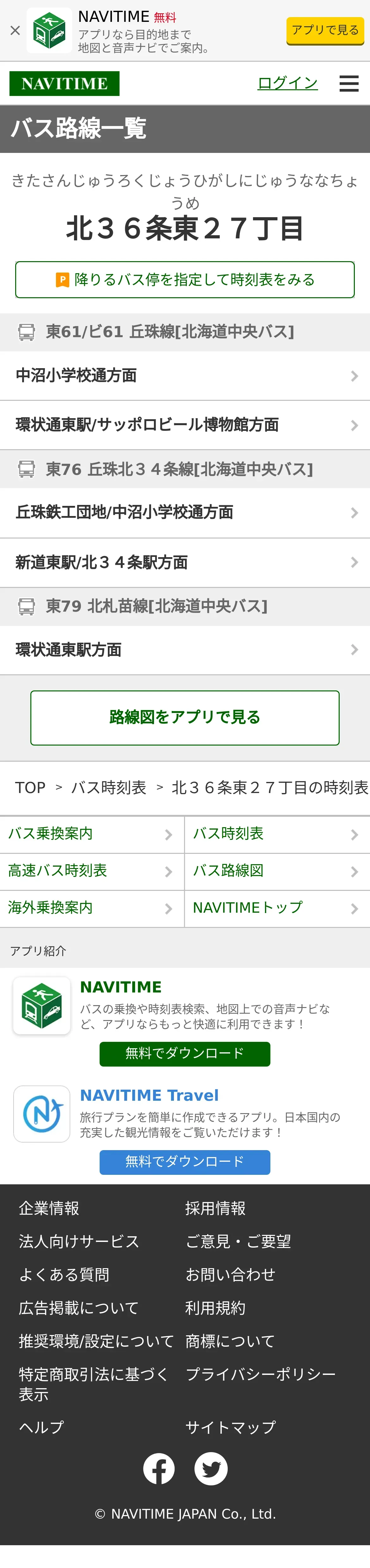Open the hamburger menu
The height and width of the screenshot is (1568, 370).
(349, 83)
